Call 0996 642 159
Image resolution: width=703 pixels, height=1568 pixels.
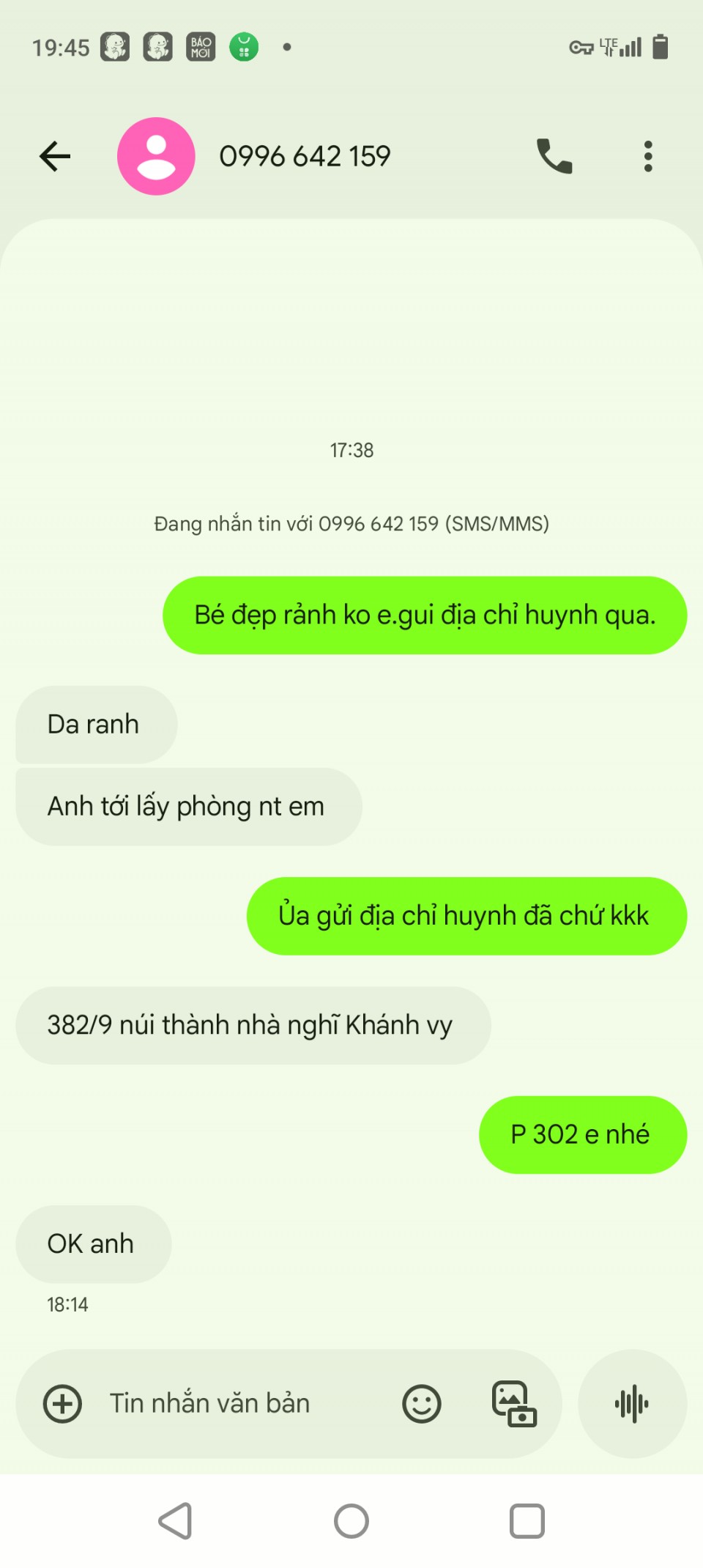(x=554, y=156)
